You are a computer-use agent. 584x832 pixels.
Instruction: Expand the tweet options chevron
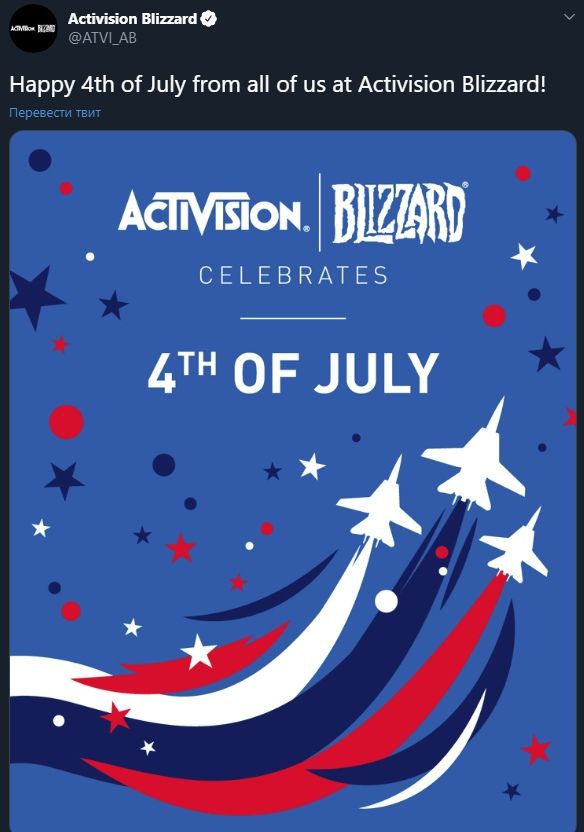pos(569,17)
